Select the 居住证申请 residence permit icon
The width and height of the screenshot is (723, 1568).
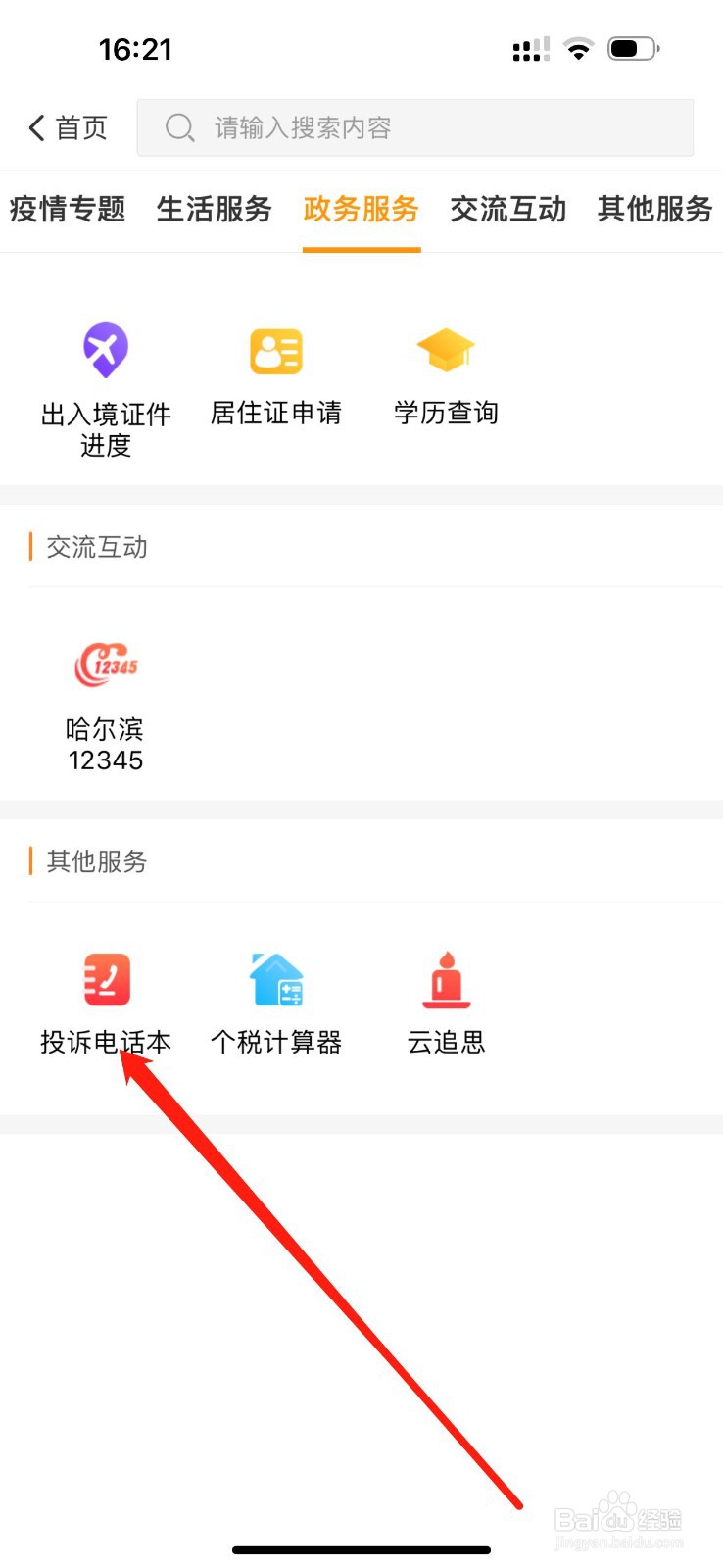[275, 372]
